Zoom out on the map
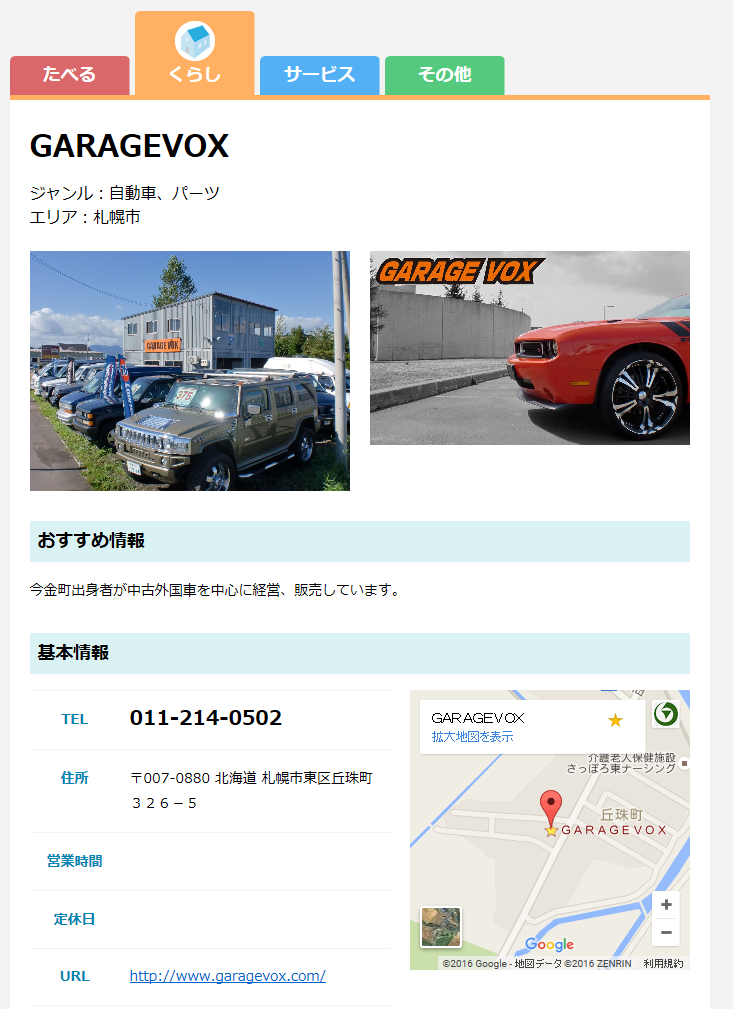The width and height of the screenshot is (733, 1009). (666, 932)
